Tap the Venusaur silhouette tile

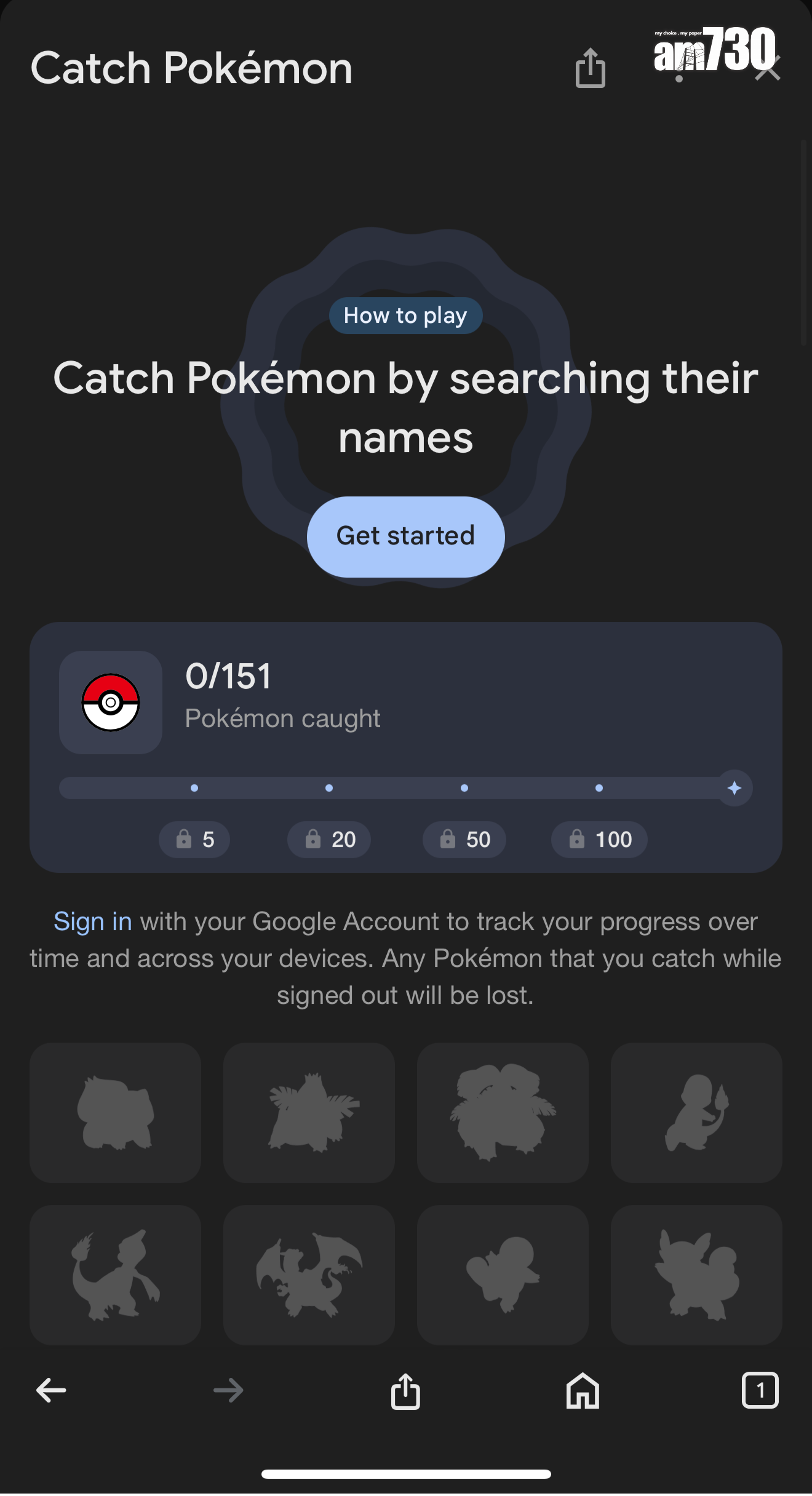503,1112
